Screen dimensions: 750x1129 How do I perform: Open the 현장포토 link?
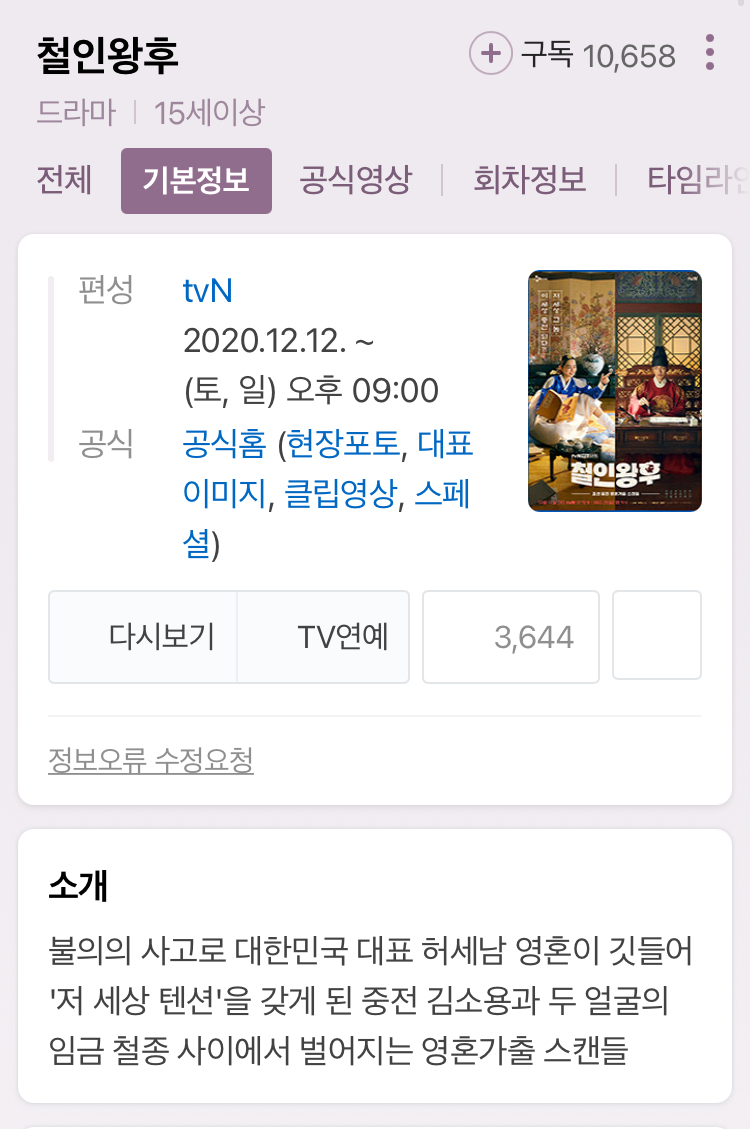click(343, 443)
